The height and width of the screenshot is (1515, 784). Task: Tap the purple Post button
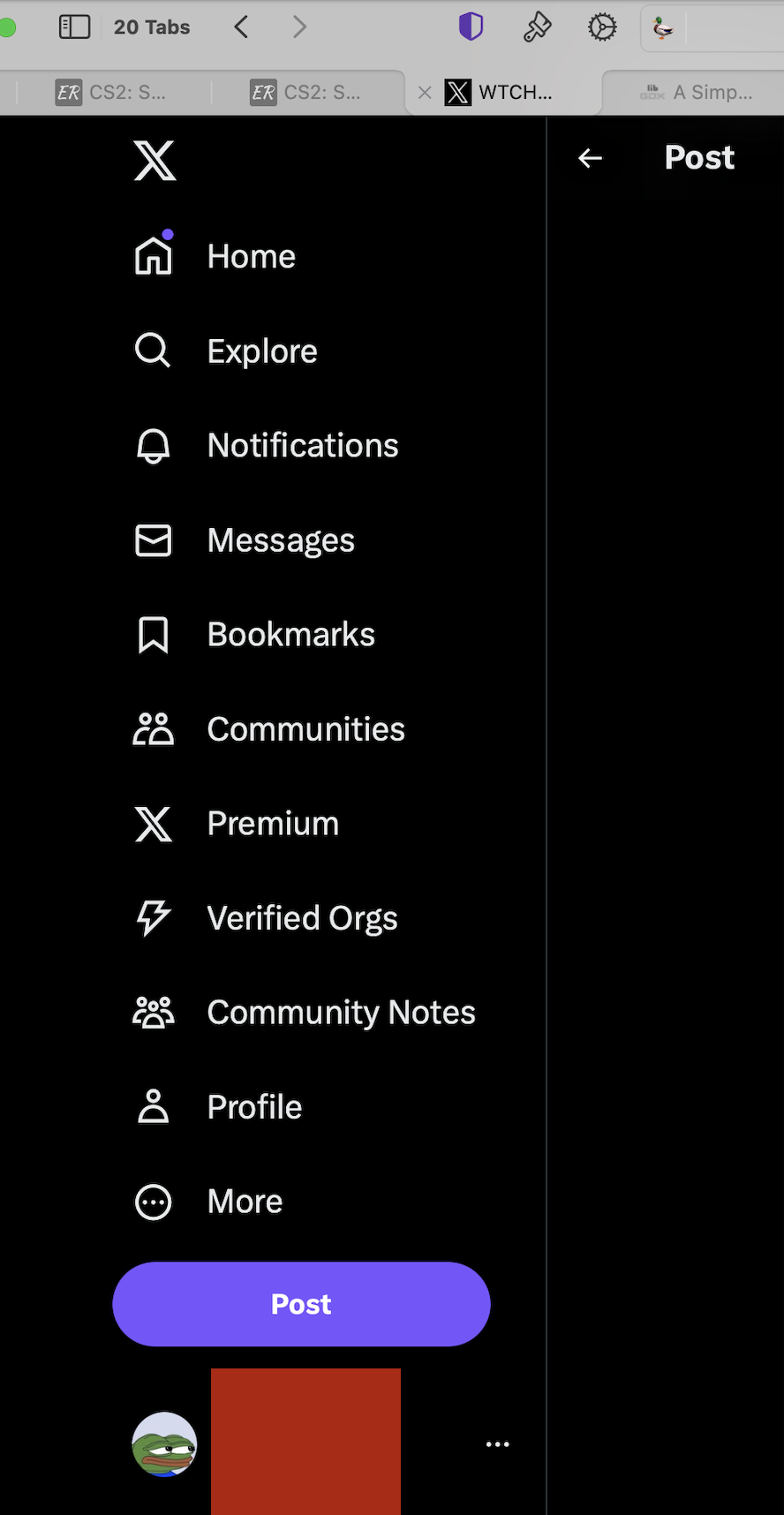tap(301, 1304)
